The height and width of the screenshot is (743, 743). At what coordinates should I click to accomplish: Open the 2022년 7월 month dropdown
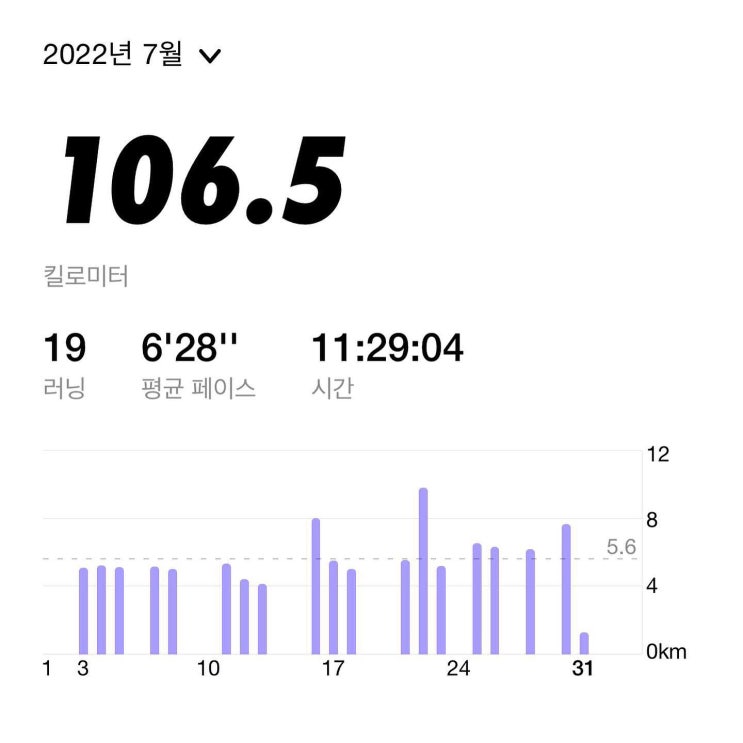(x=132, y=54)
